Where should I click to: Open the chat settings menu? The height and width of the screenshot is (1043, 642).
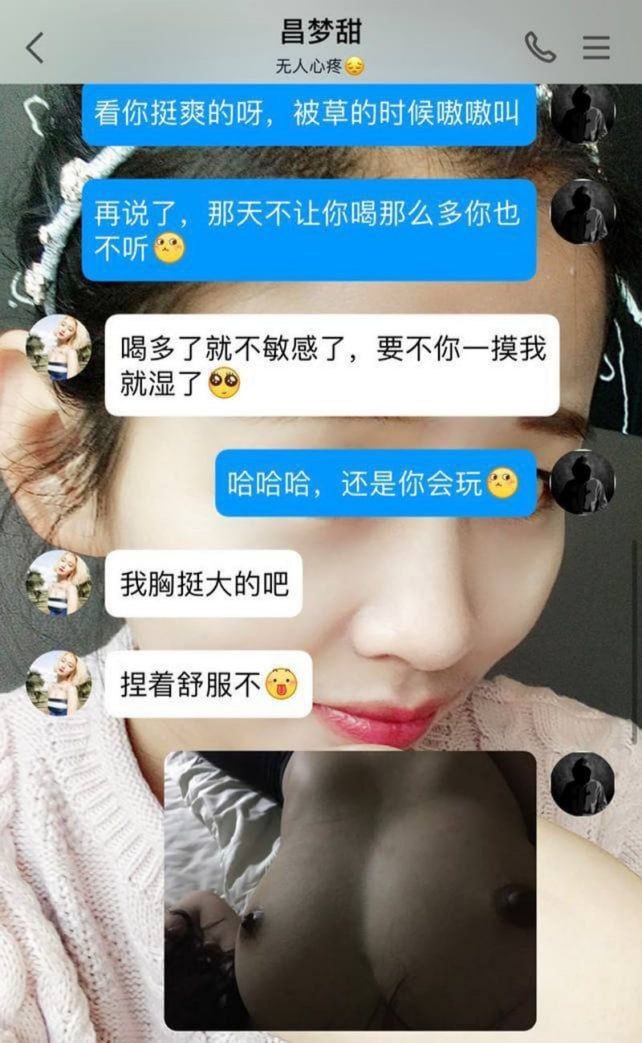[x=597, y=47]
